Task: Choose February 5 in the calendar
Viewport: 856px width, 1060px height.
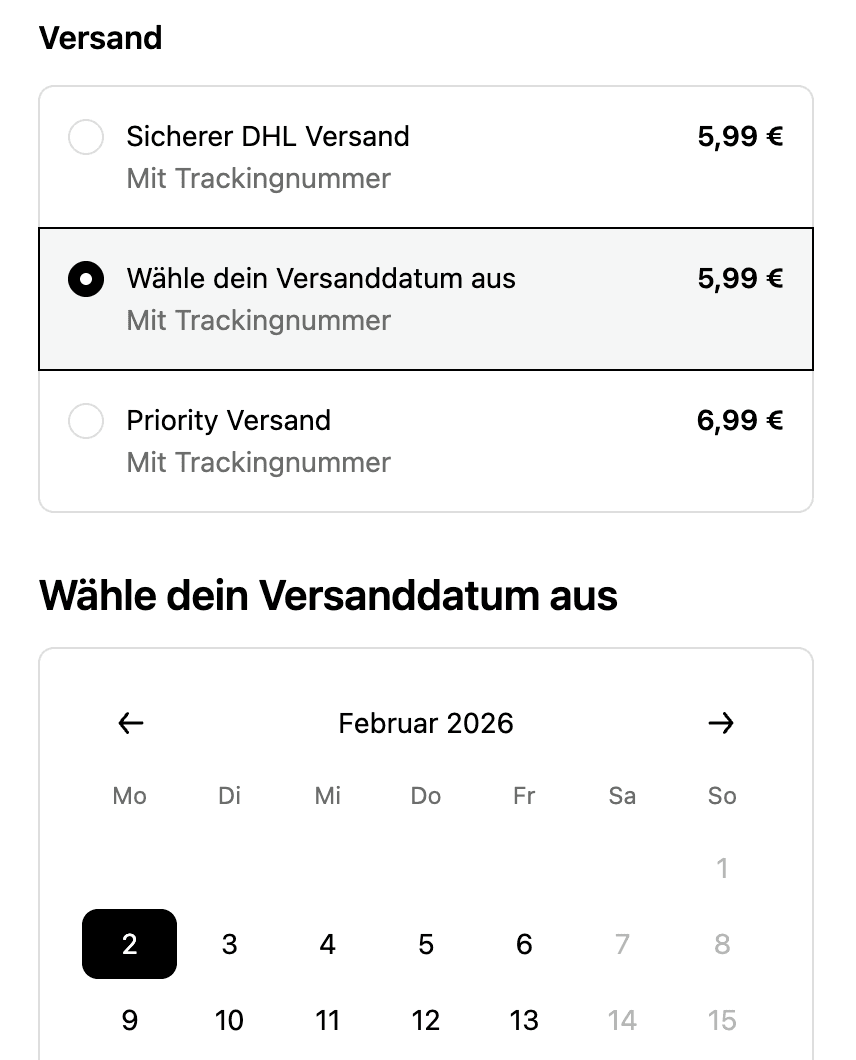Action: pos(426,944)
